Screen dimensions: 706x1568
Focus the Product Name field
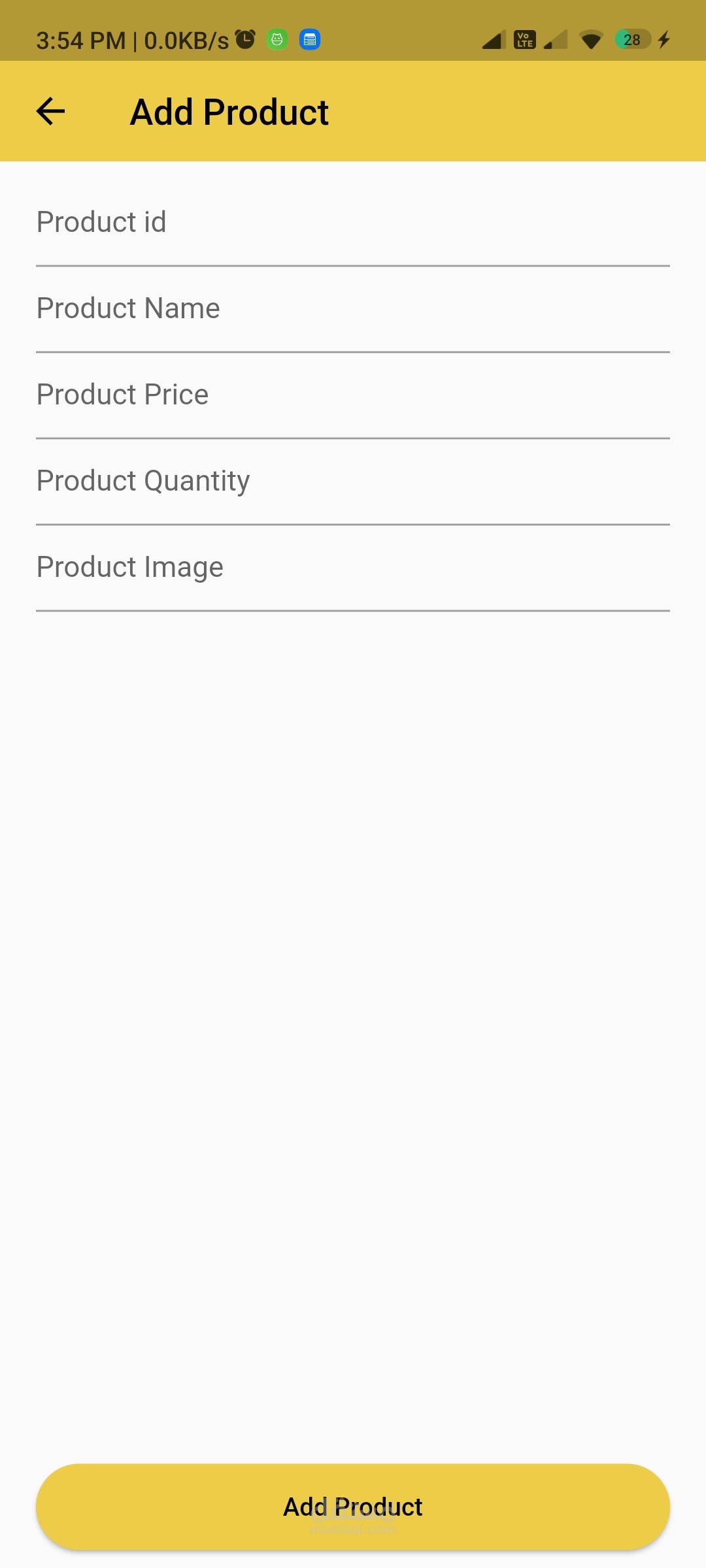coord(353,309)
